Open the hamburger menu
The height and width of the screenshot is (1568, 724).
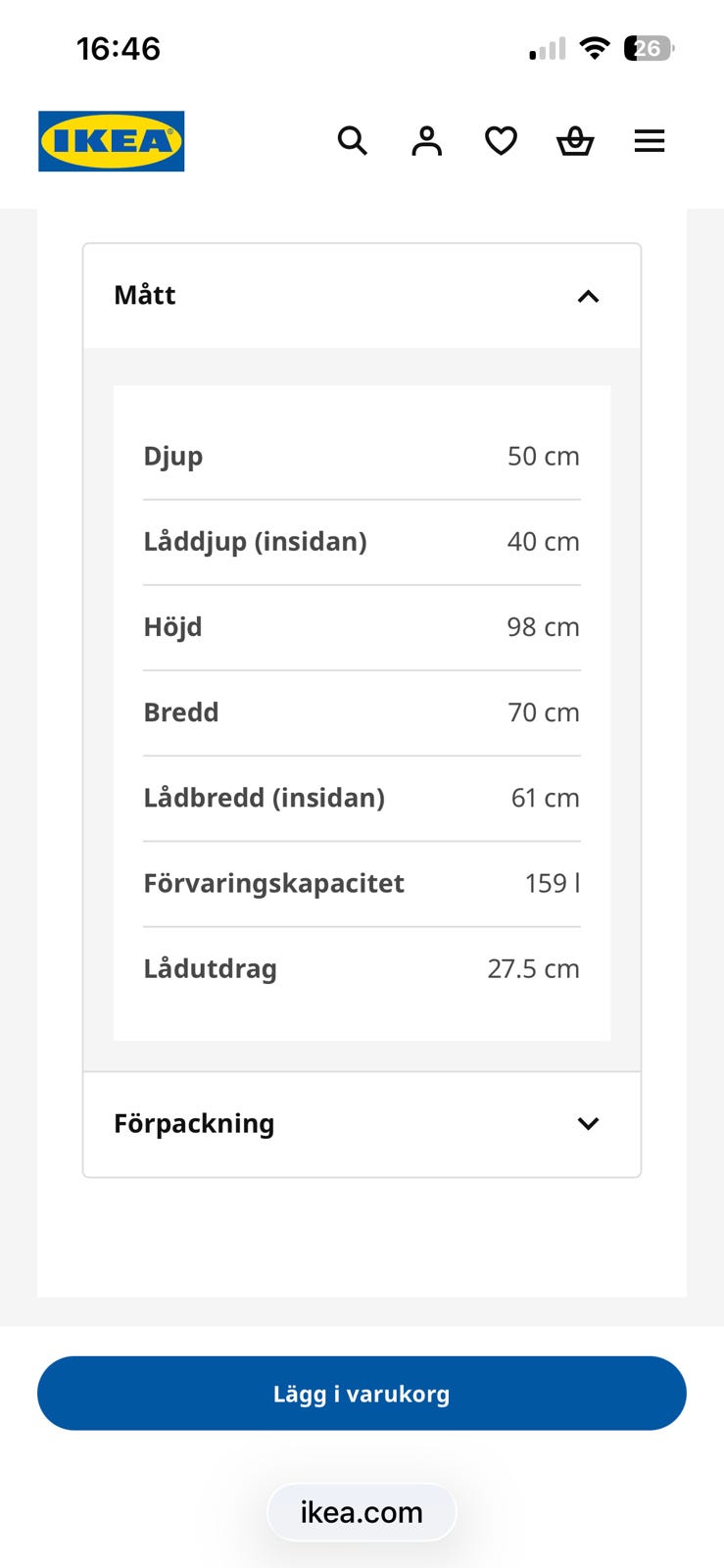pos(650,141)
